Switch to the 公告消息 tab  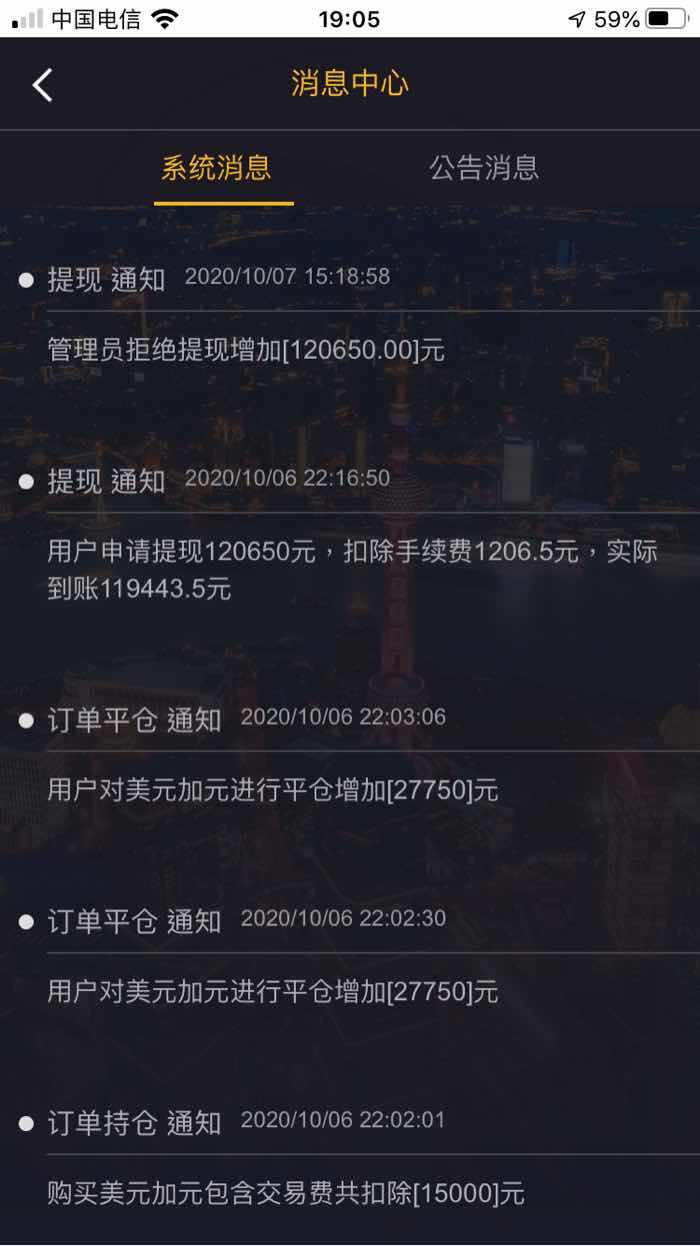point(484,168)
